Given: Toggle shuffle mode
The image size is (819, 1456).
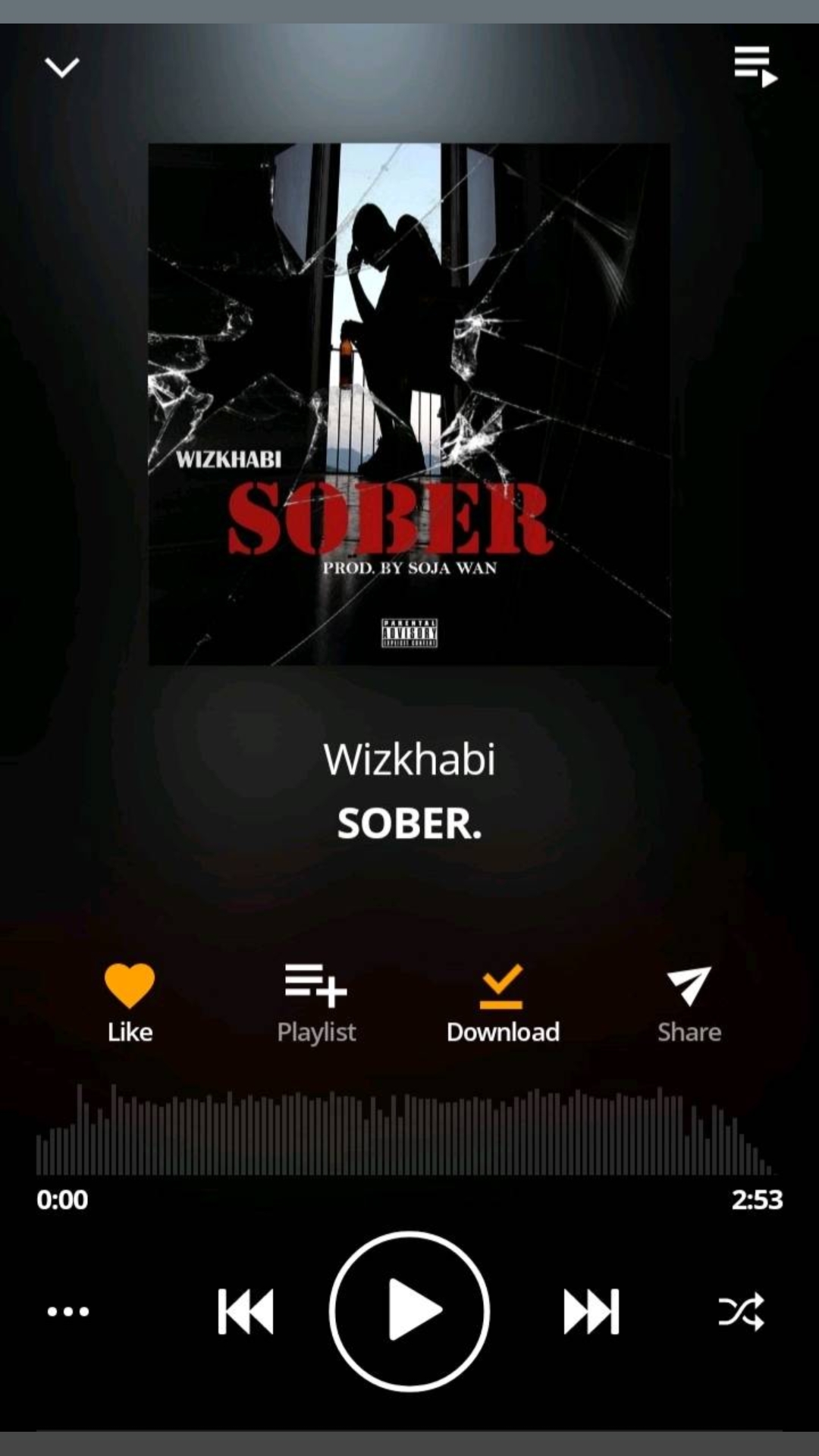Looking at the screenshot, I should (x=741, y=1312).
